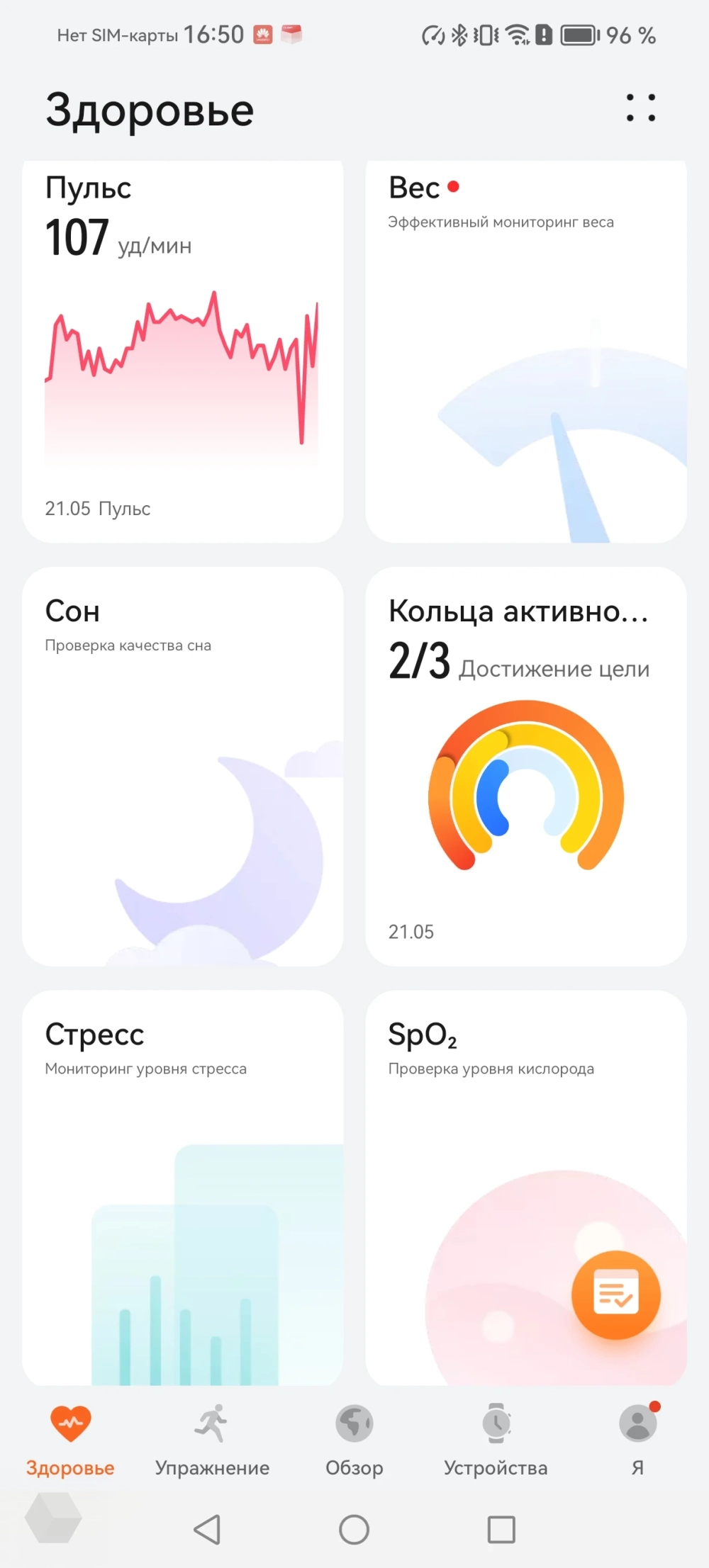Open the Пульс heart rate card
709x1568 pixels.
tap(182, 352)
